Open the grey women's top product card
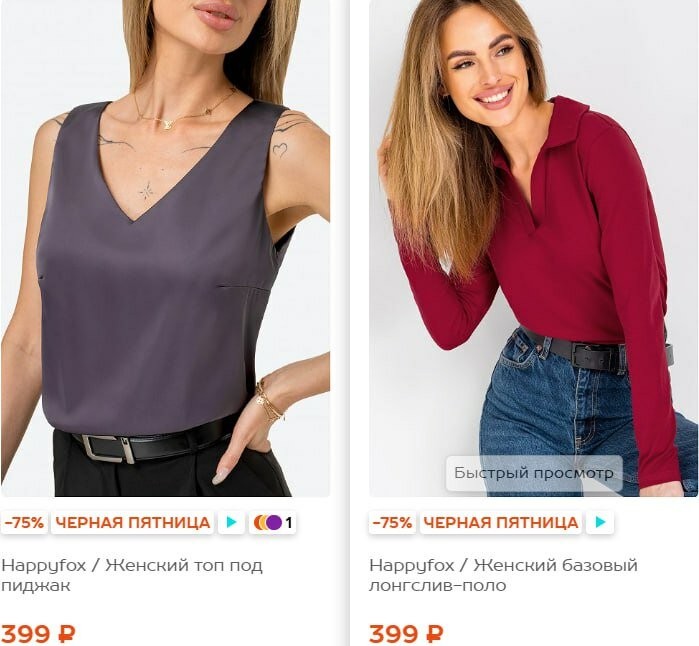The height and width of the screenshot is (646, 699). (x=165, y=250)
